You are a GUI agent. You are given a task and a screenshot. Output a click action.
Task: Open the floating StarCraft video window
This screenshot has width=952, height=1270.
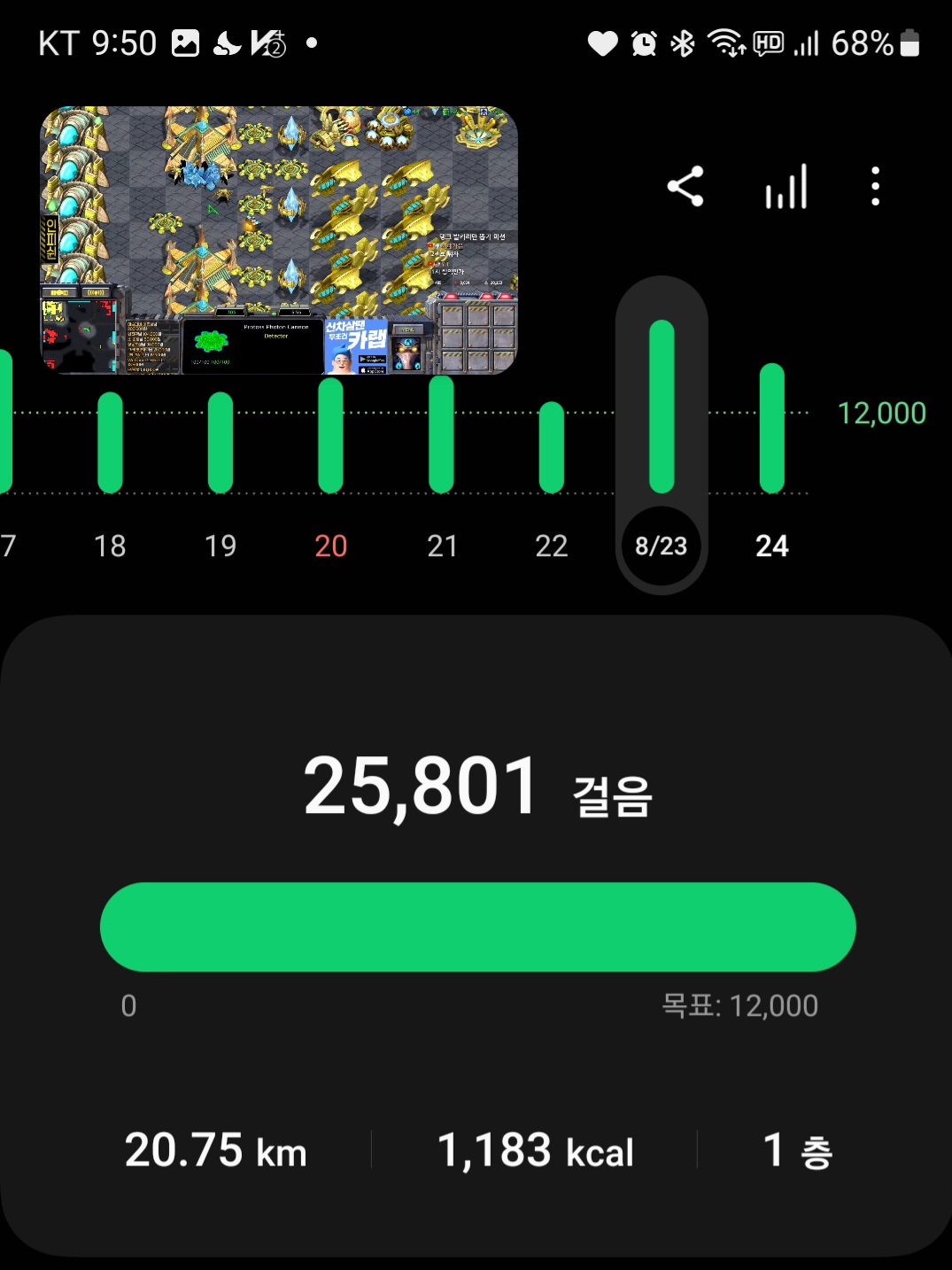click(x=279, y=240)
